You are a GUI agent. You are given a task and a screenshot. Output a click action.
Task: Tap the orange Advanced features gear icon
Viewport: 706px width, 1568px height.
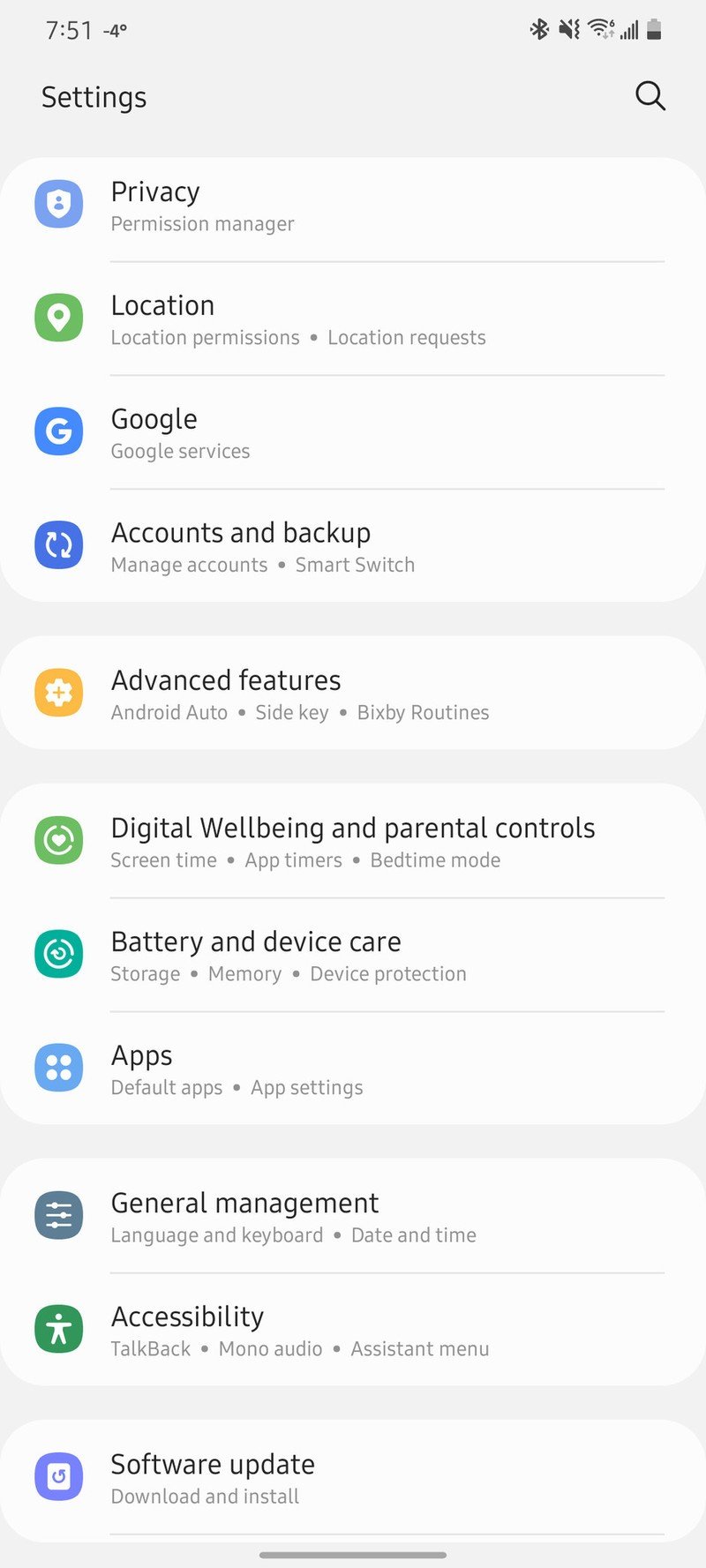click(58, 692)
